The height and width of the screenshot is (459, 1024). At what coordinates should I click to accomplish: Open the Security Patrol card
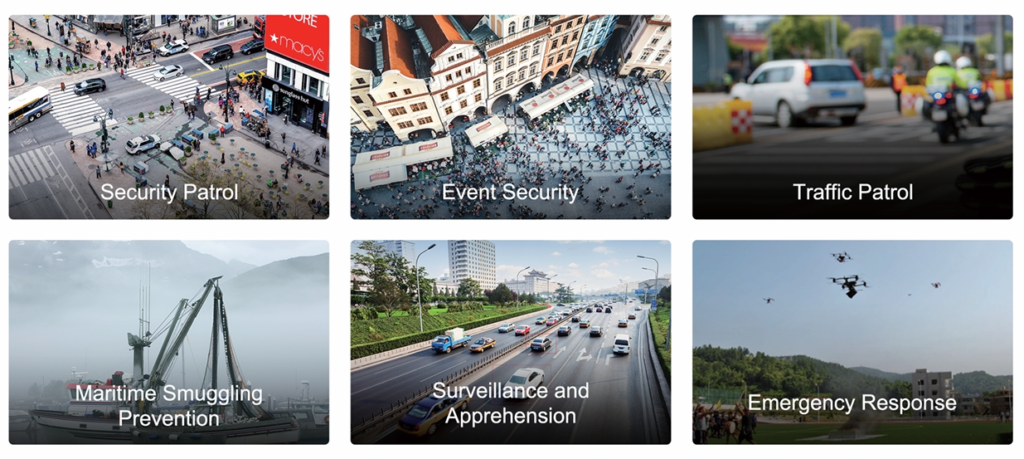click(x=169, y=117)
